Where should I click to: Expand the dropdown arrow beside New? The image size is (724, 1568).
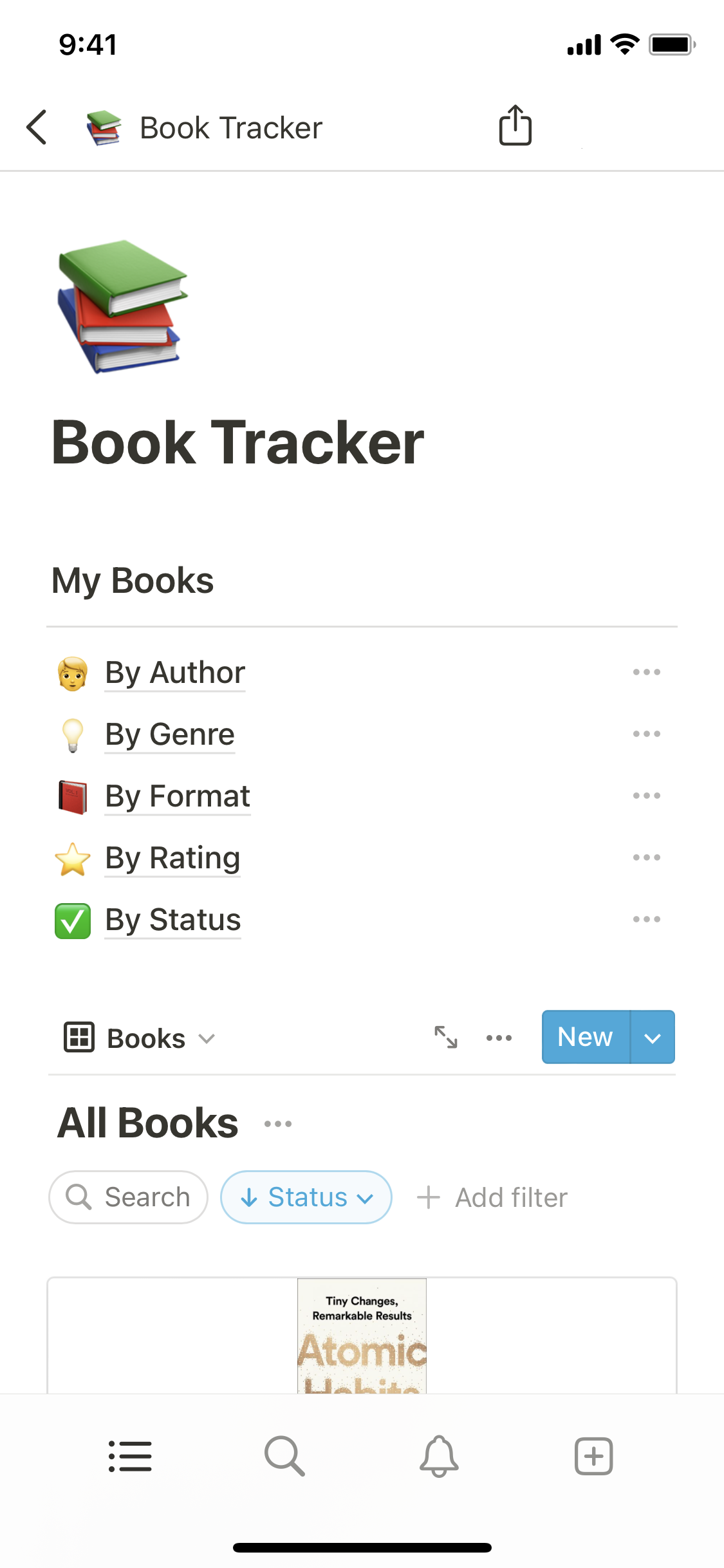pyautogui.click(x=653, y=1037)
